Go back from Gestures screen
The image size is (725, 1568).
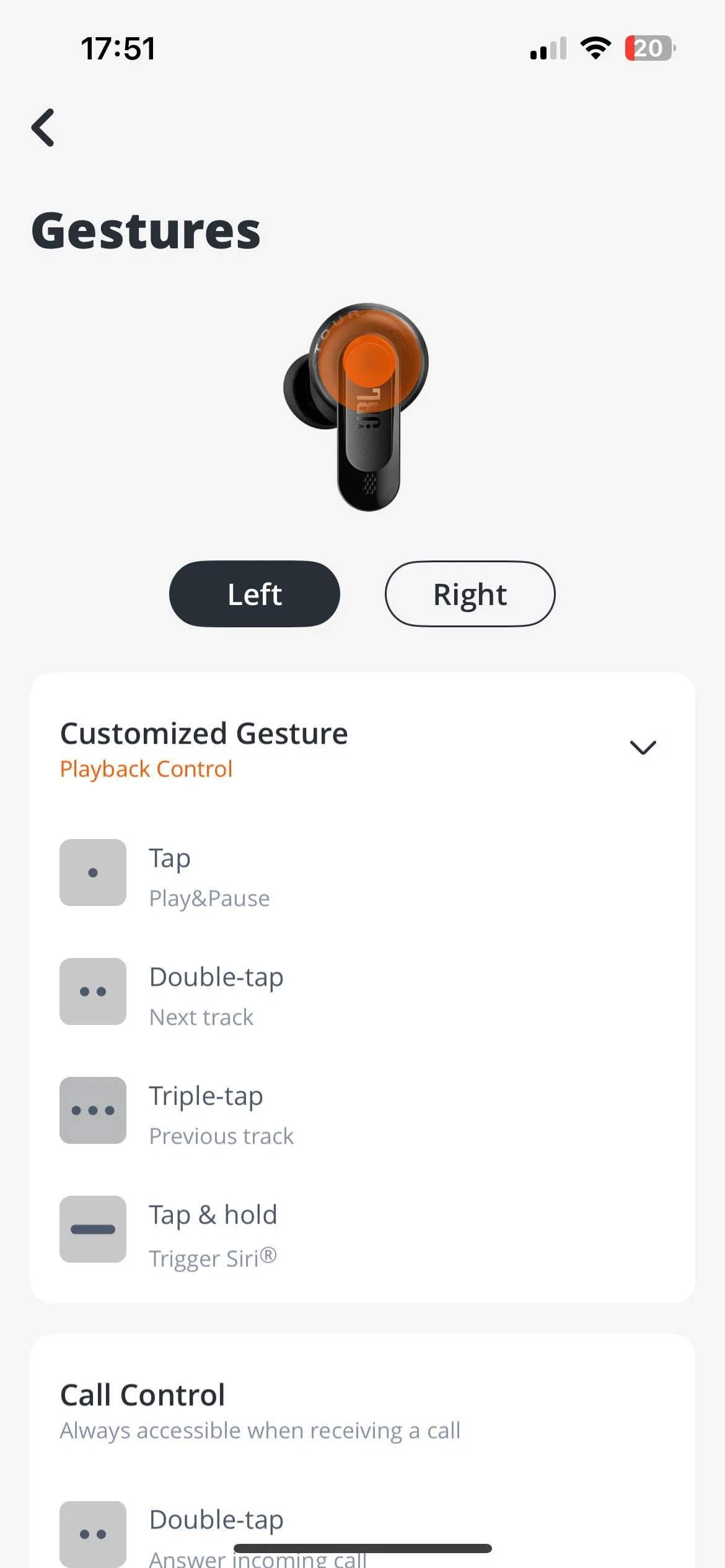click(43, 128)
